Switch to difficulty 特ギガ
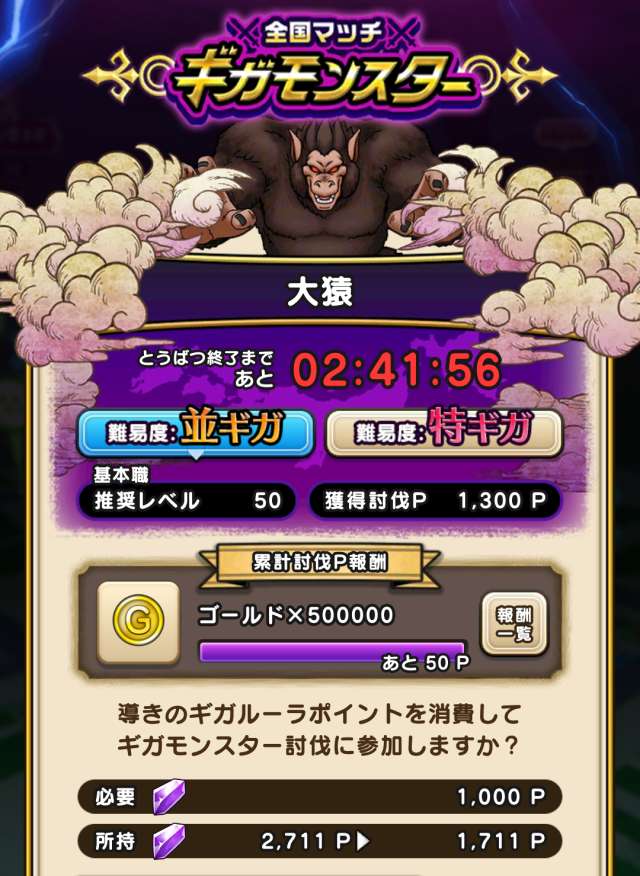The image size is (640, 876). tap(443, 432)
